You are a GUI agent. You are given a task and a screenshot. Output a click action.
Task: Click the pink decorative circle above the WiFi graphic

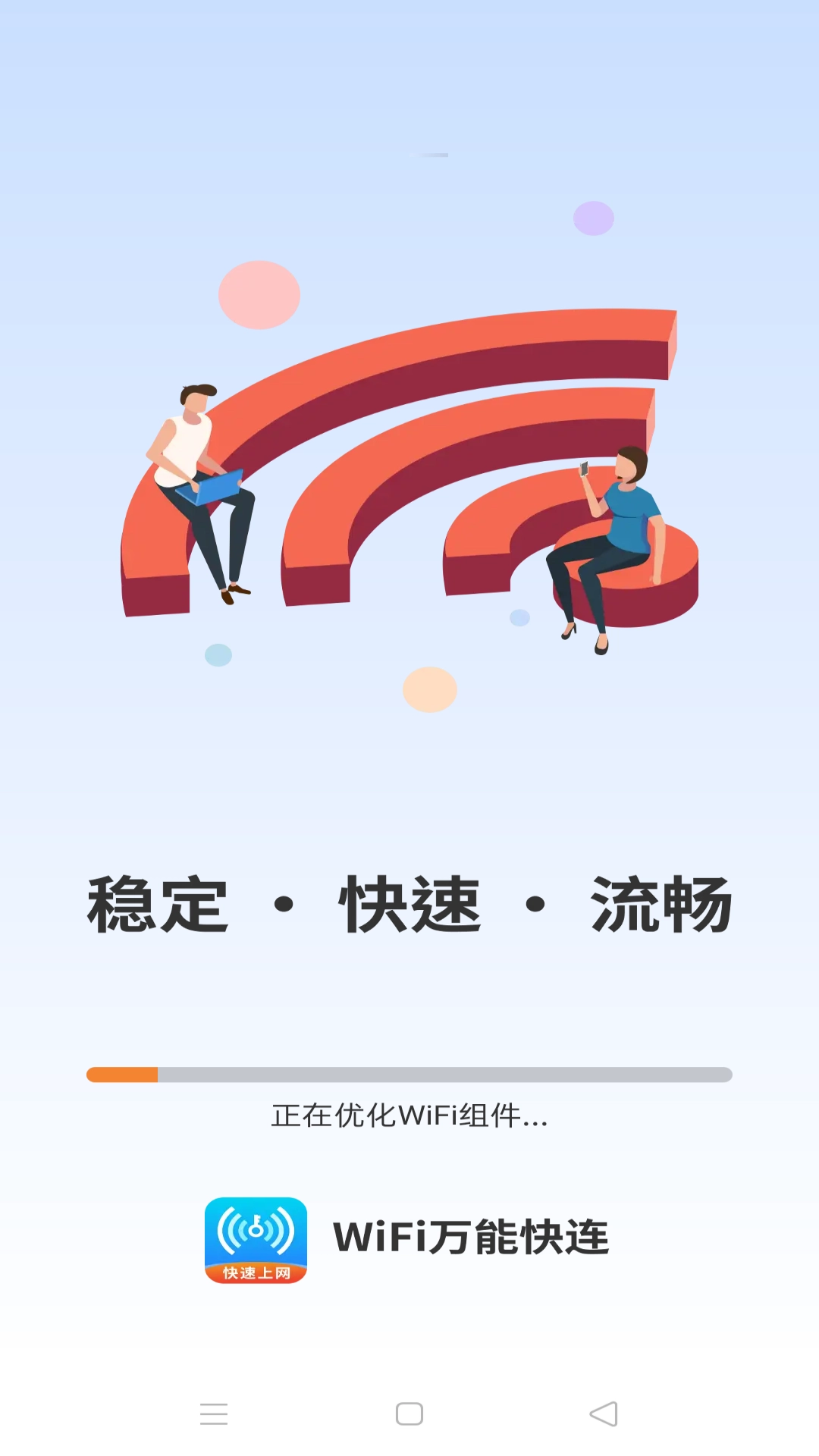click(x=258, y=294)
